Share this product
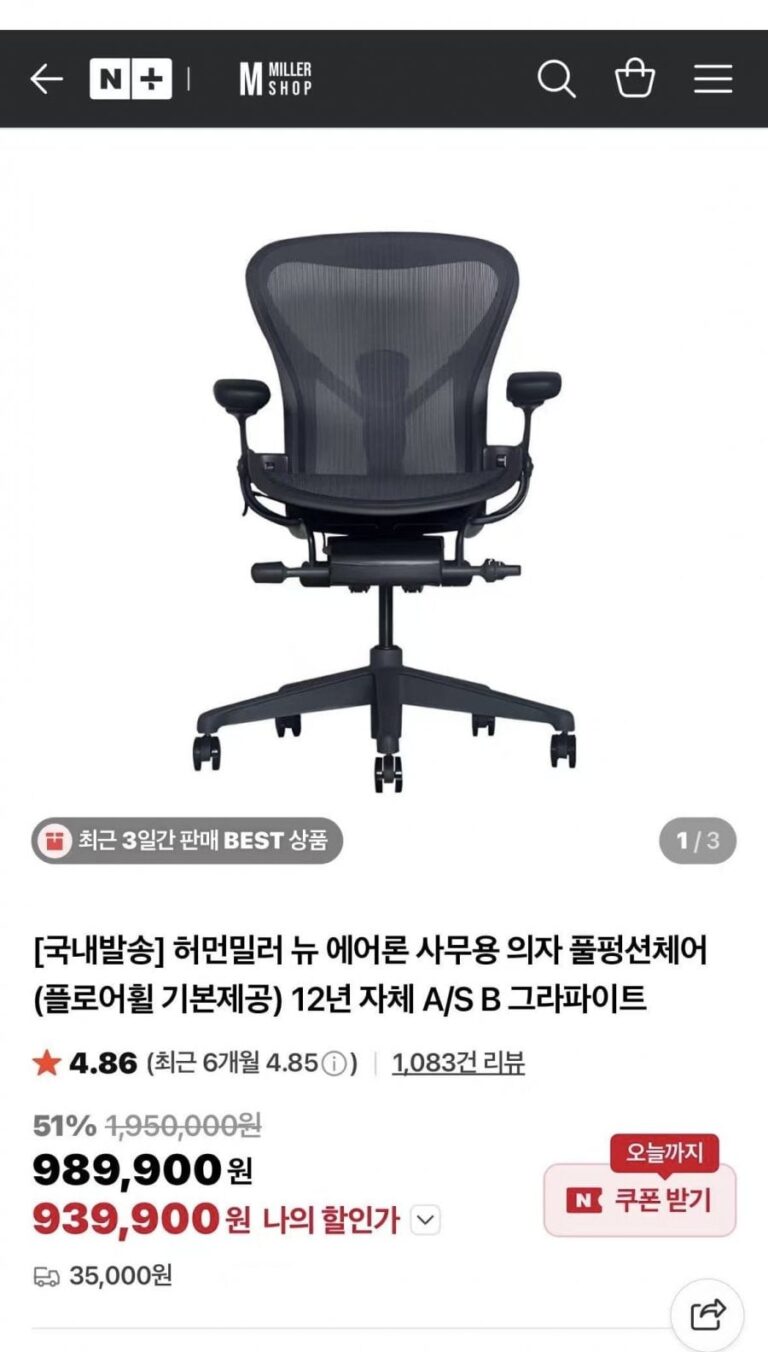 click(709, 1312)
